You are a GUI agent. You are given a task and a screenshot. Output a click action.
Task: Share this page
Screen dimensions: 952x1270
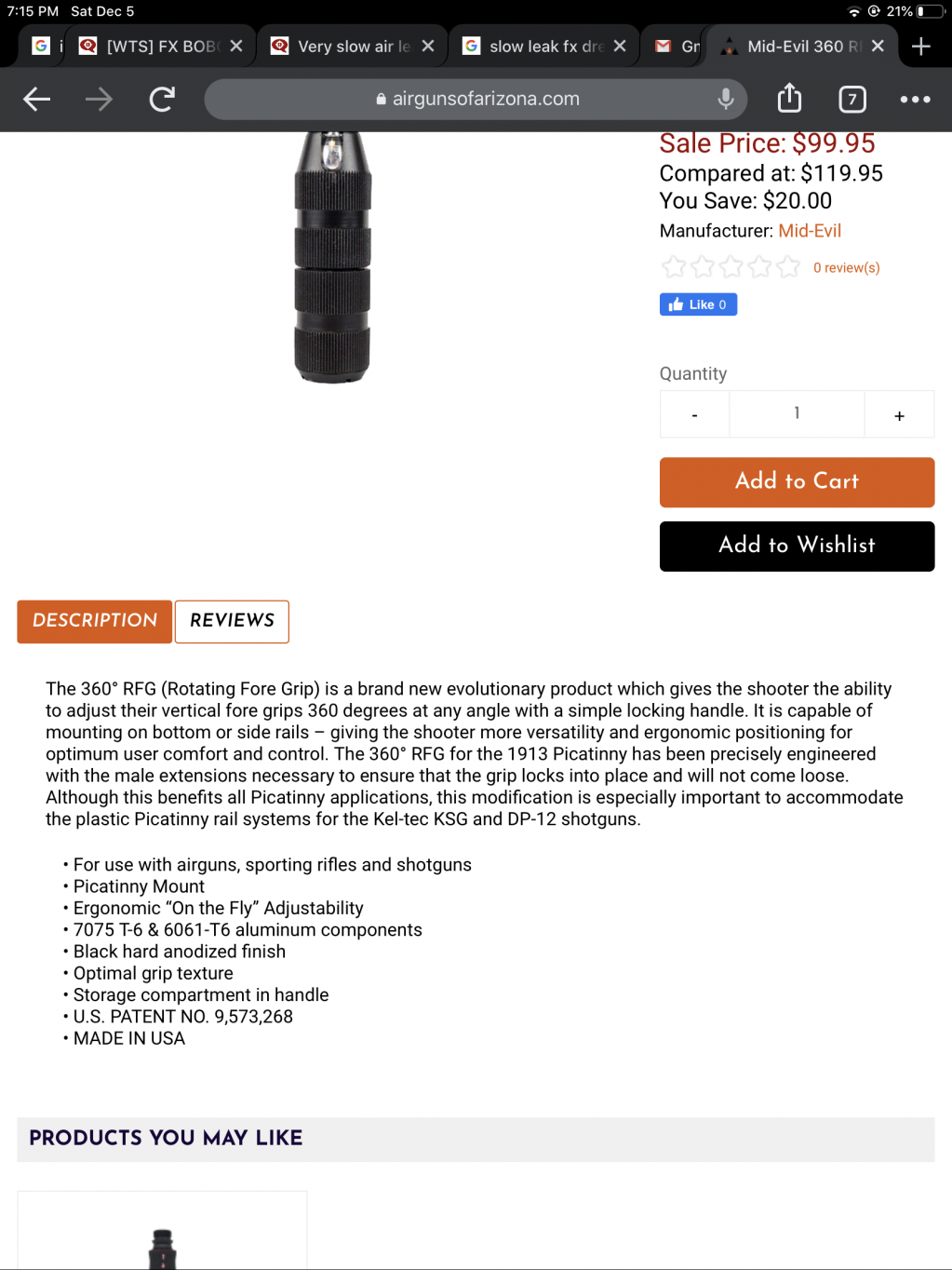[x=789, y=99]
